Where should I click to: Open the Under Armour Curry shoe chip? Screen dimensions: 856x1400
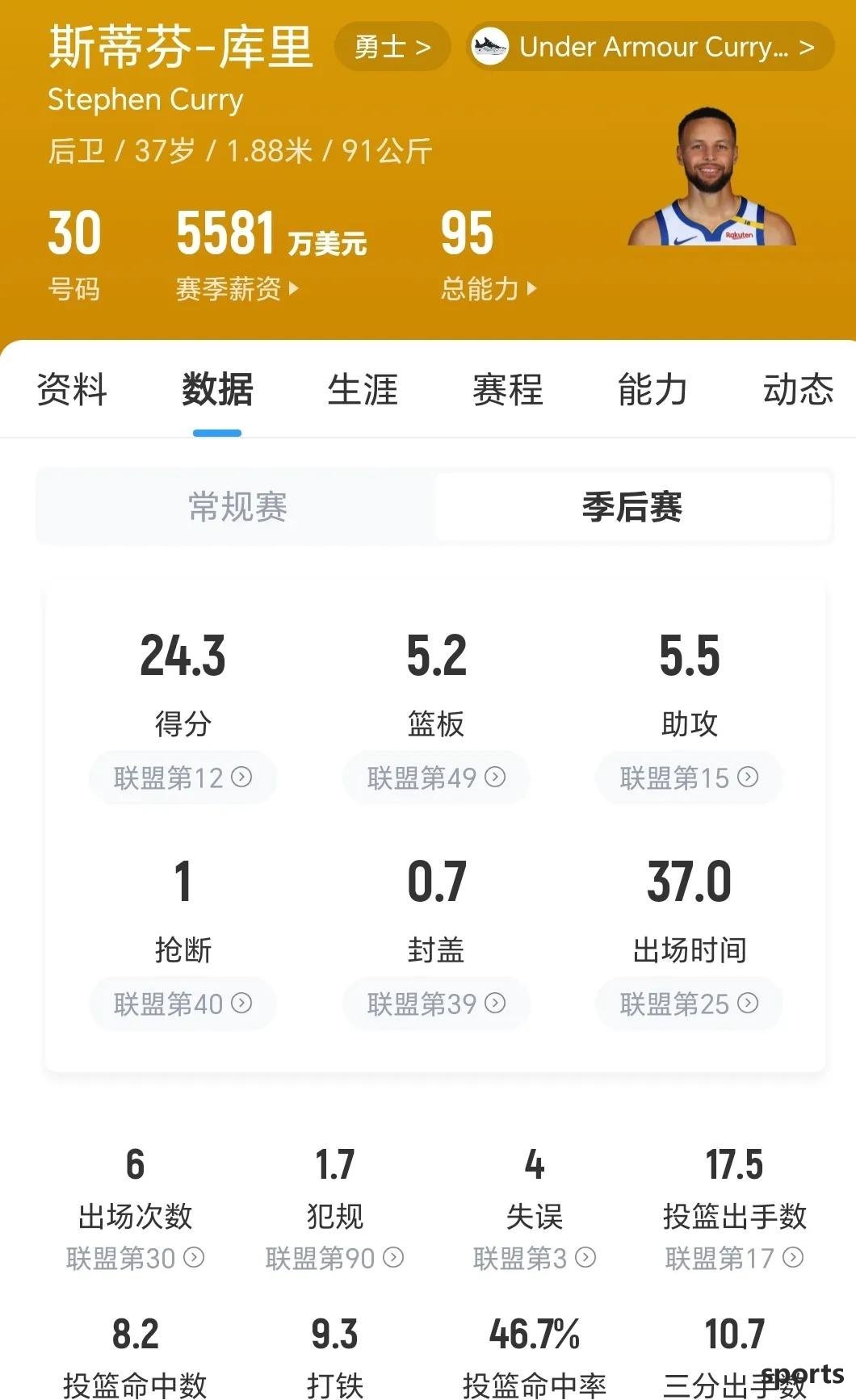650,47
